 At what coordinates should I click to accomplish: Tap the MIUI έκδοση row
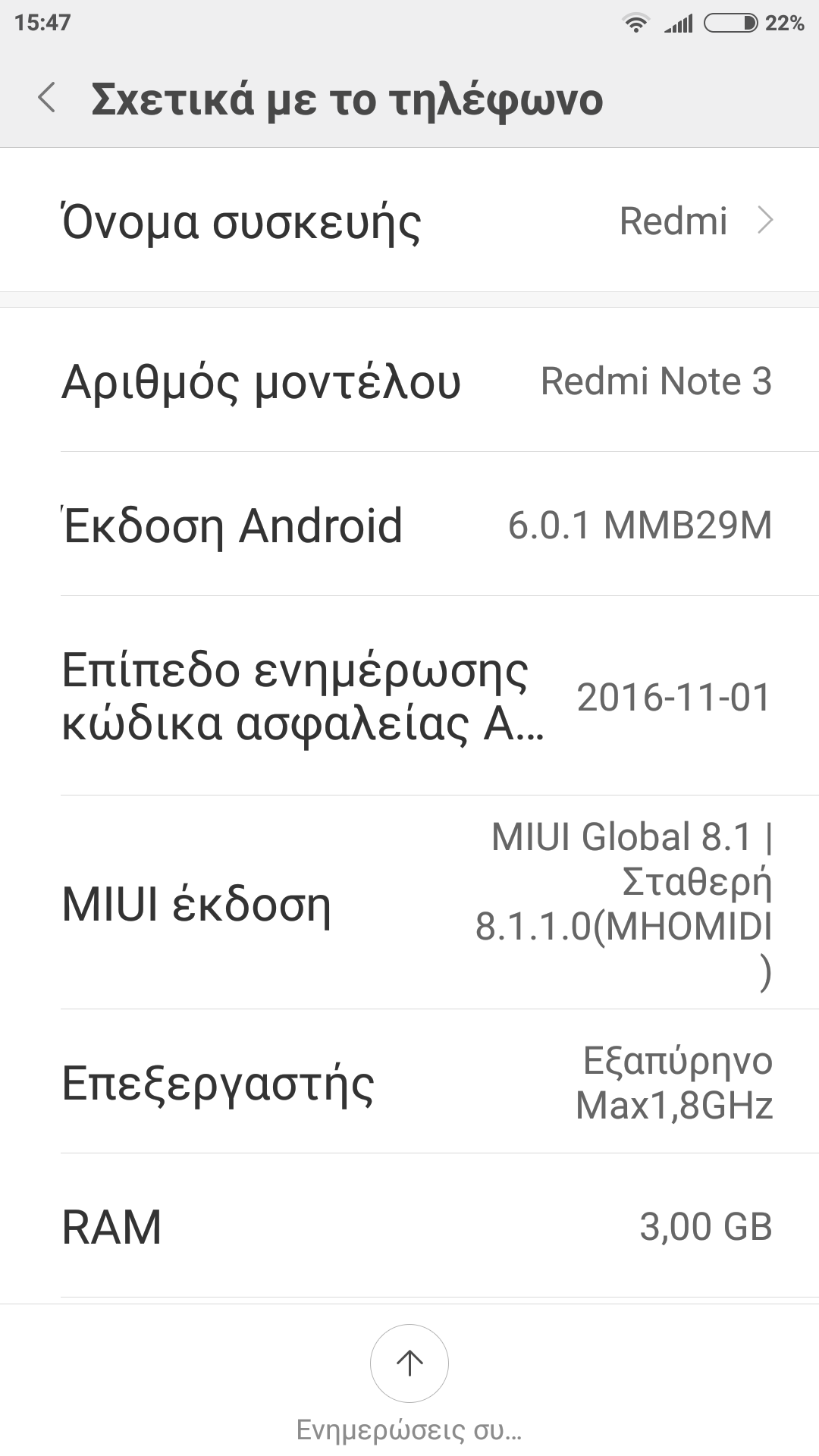(x=409, y=903)
